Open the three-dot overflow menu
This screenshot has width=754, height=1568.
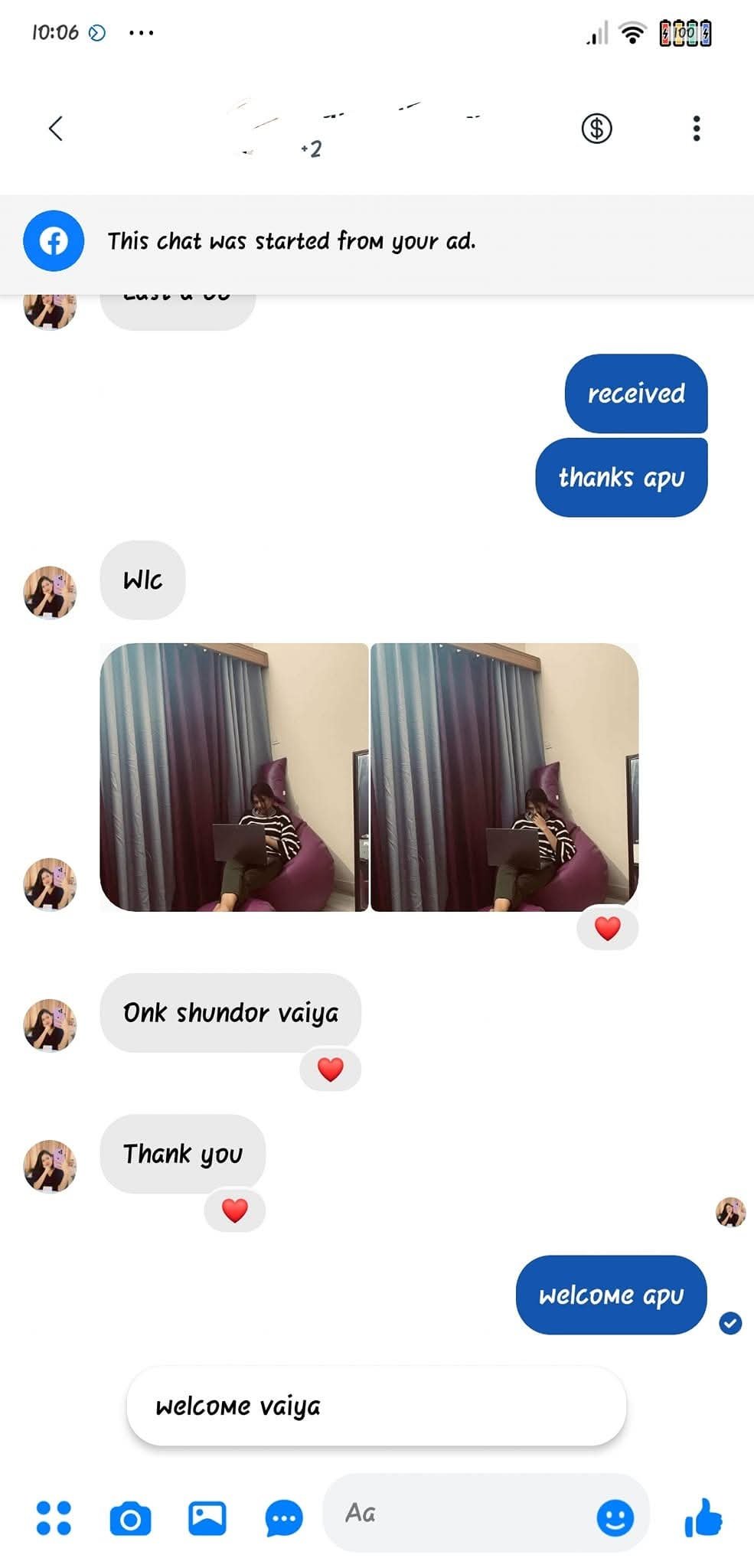click(696, 129)
